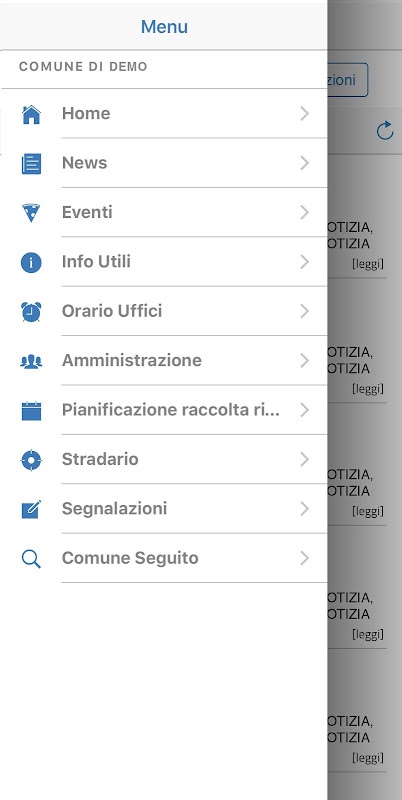Select Segnalazioni
Screen dimensions: 402x800
coord(163,509)
